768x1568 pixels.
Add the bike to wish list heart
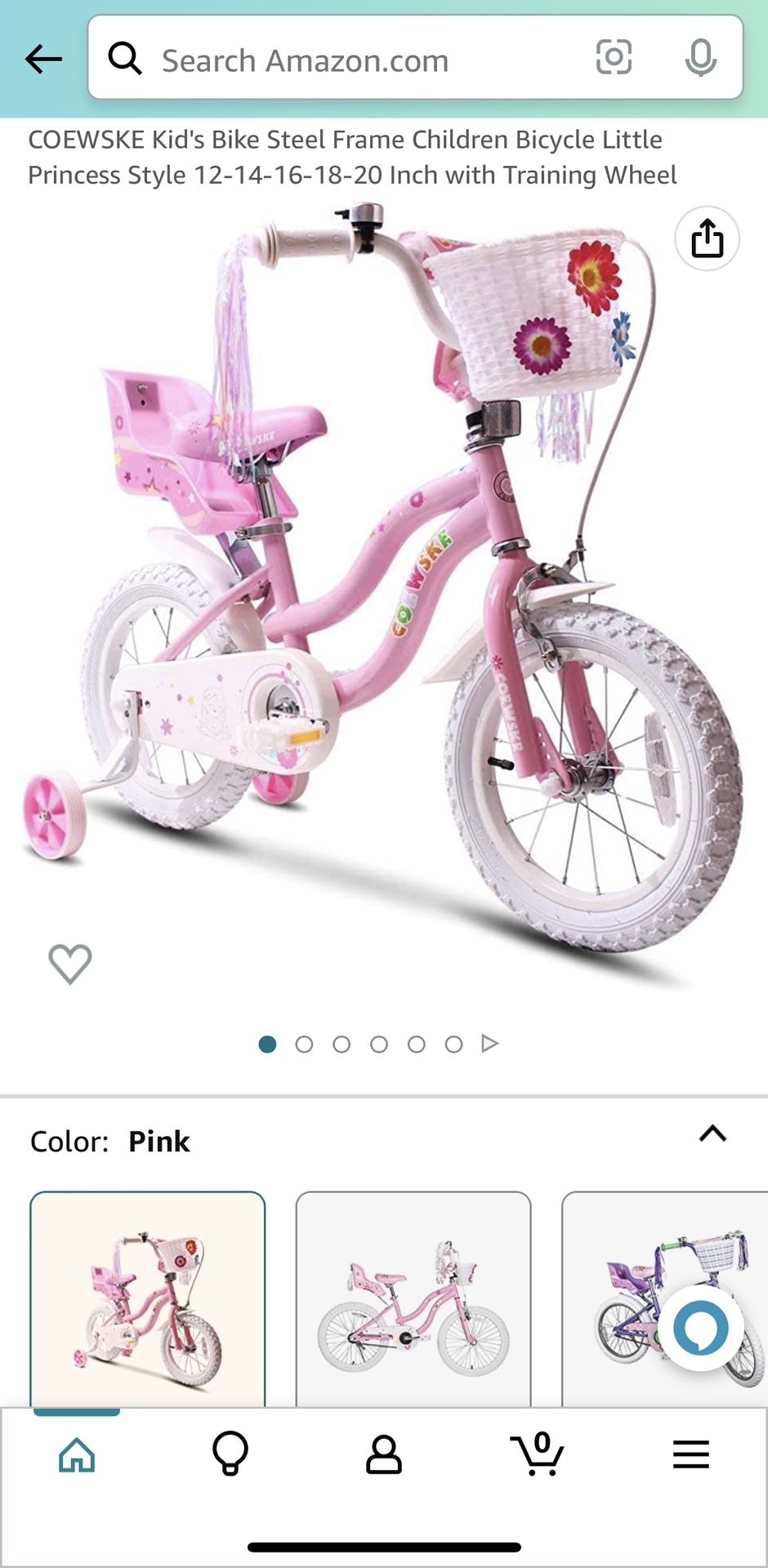[70, 964]
